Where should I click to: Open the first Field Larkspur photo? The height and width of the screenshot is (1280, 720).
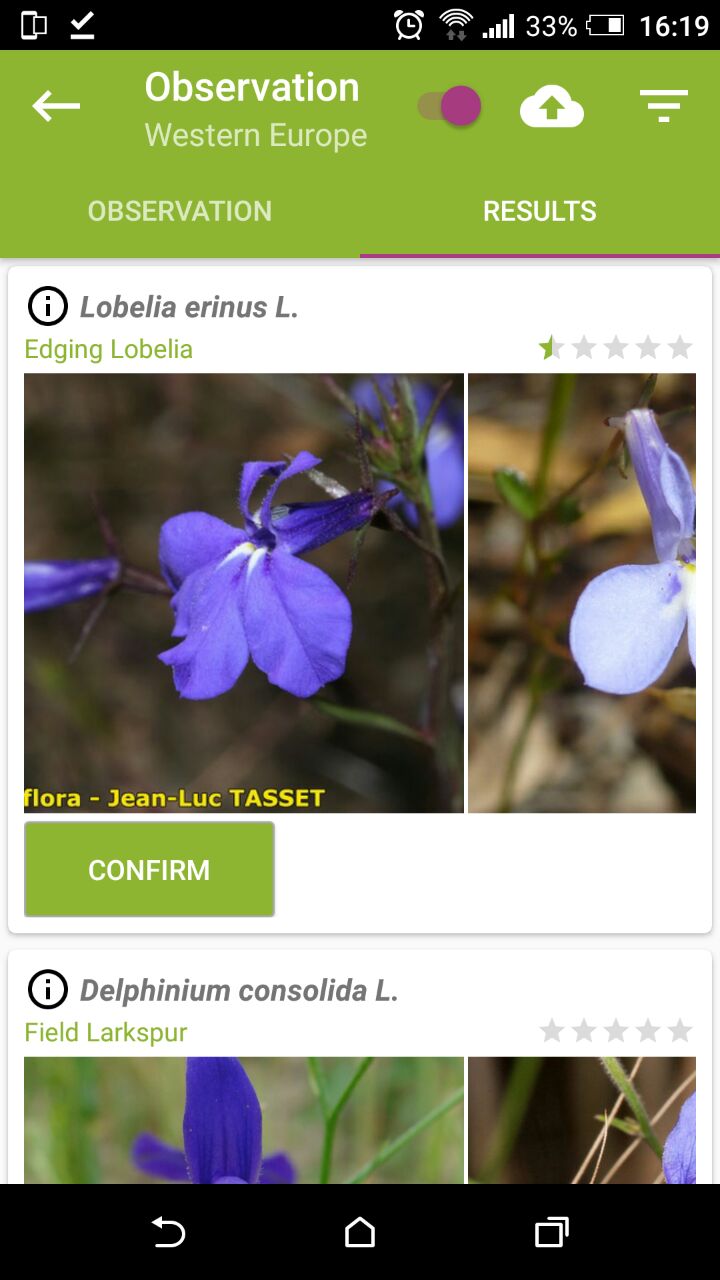[x=244, y=1120]
